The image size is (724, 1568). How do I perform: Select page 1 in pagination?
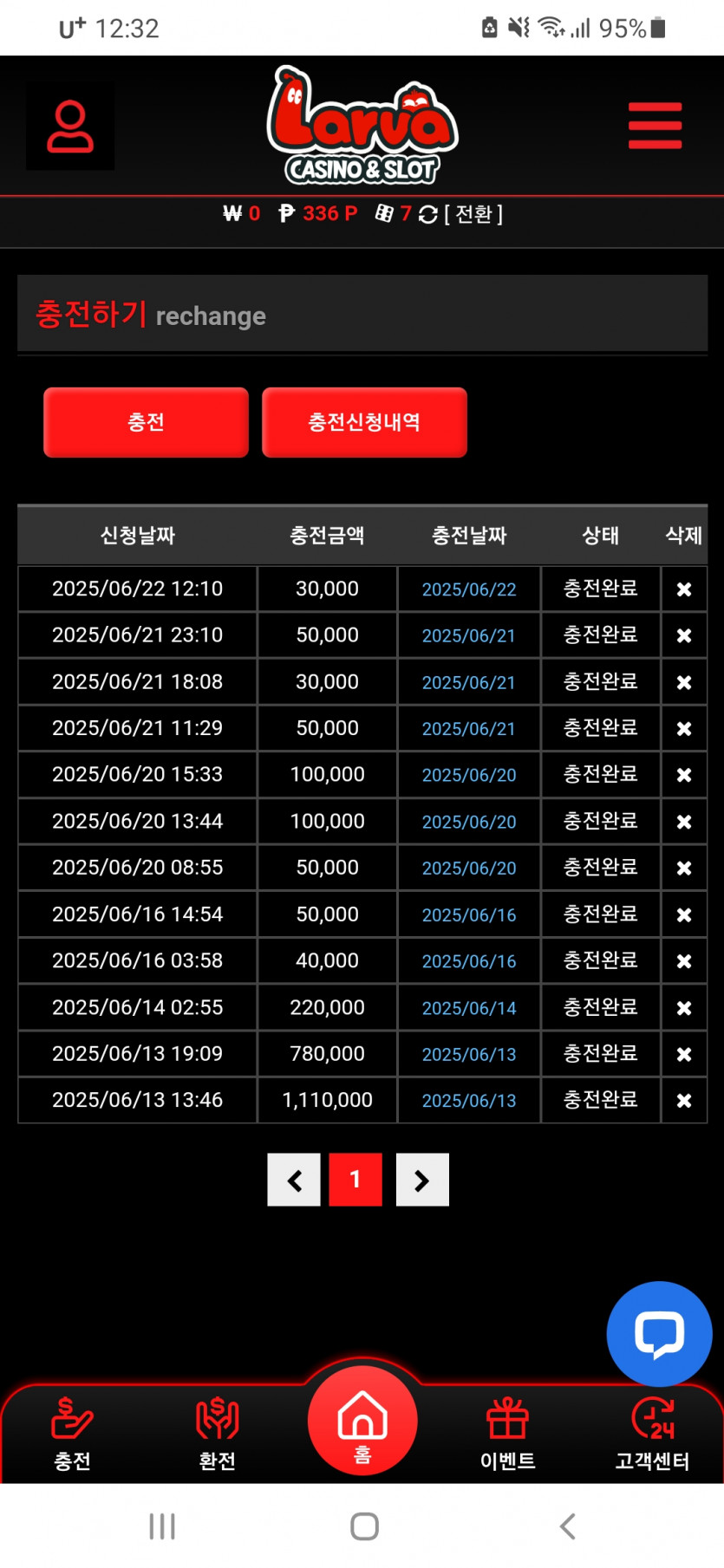355,1180
